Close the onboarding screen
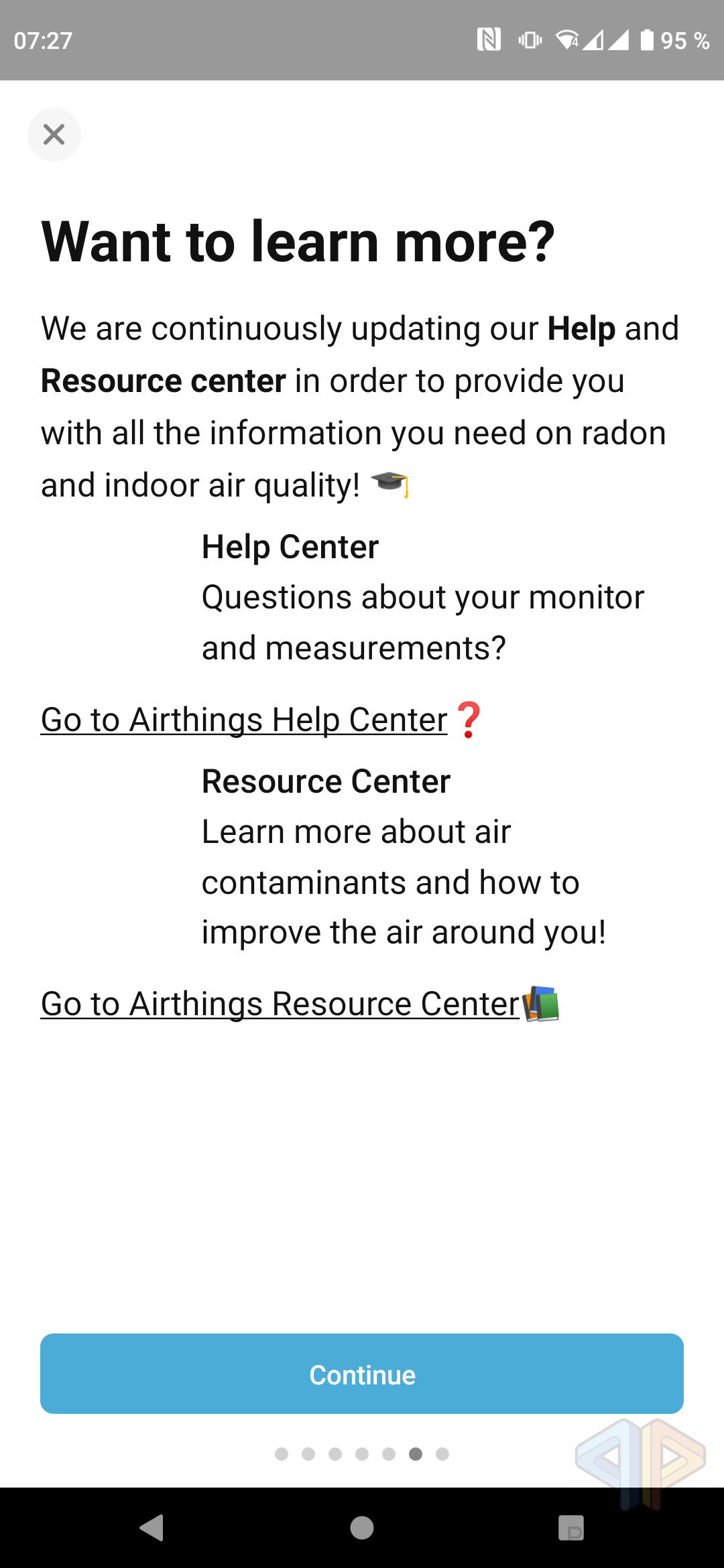 54,135
